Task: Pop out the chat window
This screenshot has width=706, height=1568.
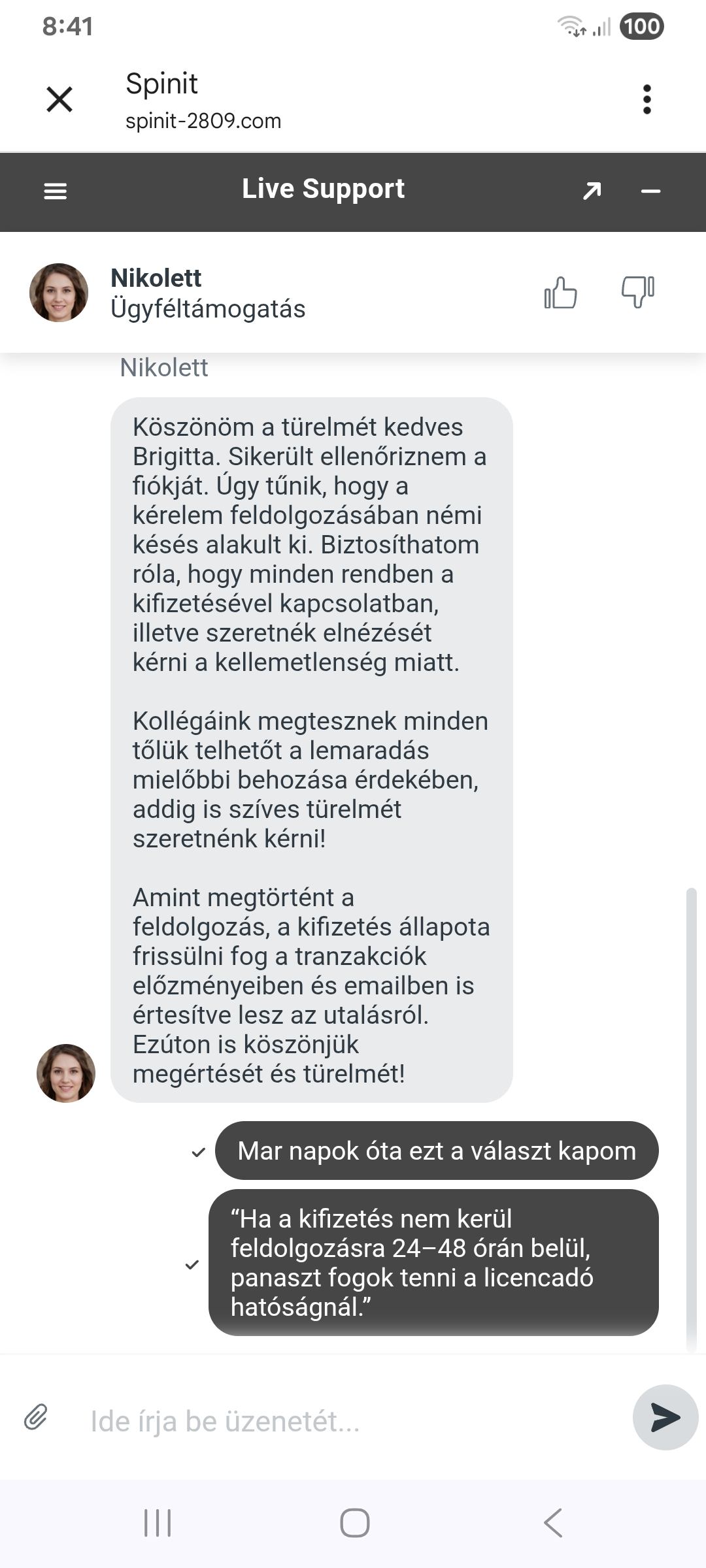Action: [592, 191]
